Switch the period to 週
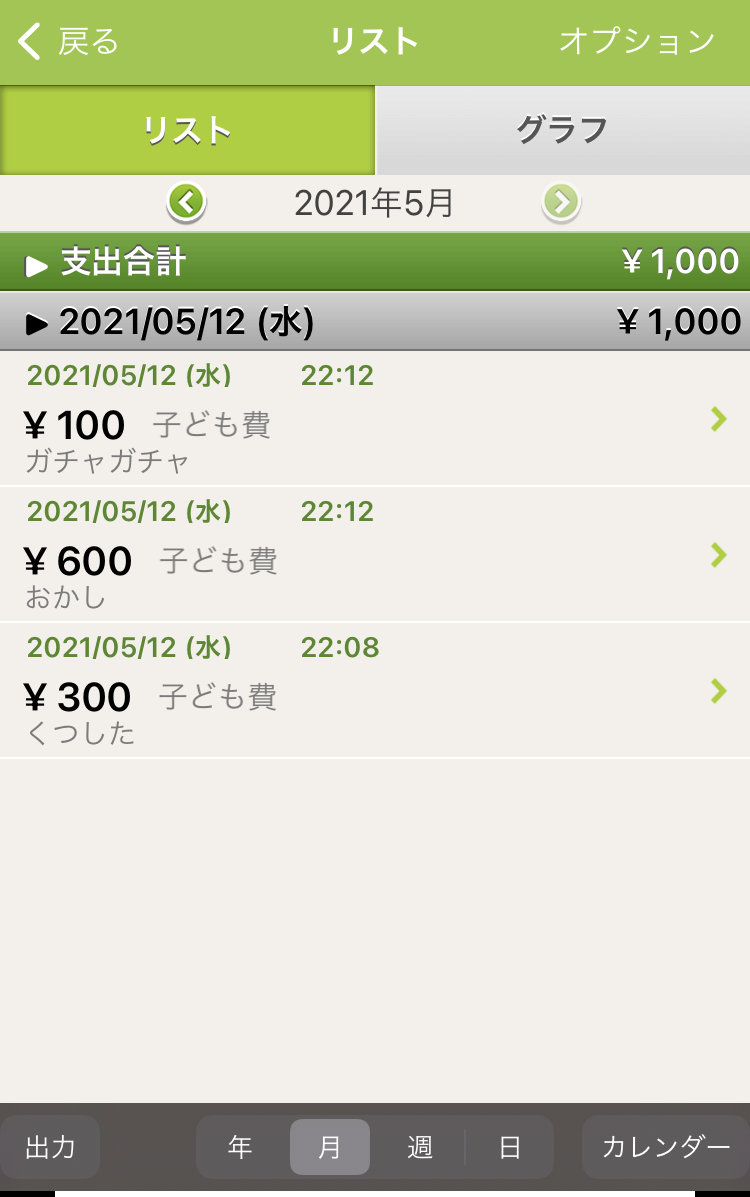Screen dimensions: 750x1197 point(420,1147)
